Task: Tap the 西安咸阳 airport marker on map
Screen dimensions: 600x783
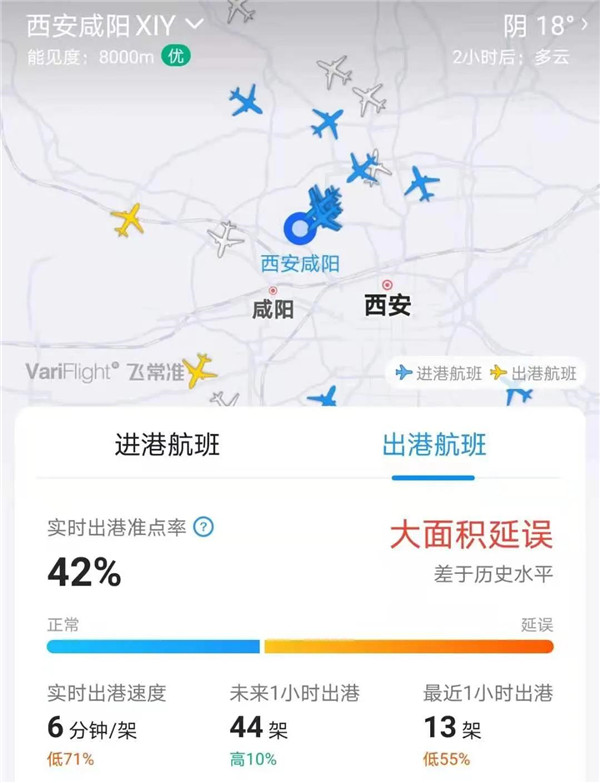Action: 298,229
